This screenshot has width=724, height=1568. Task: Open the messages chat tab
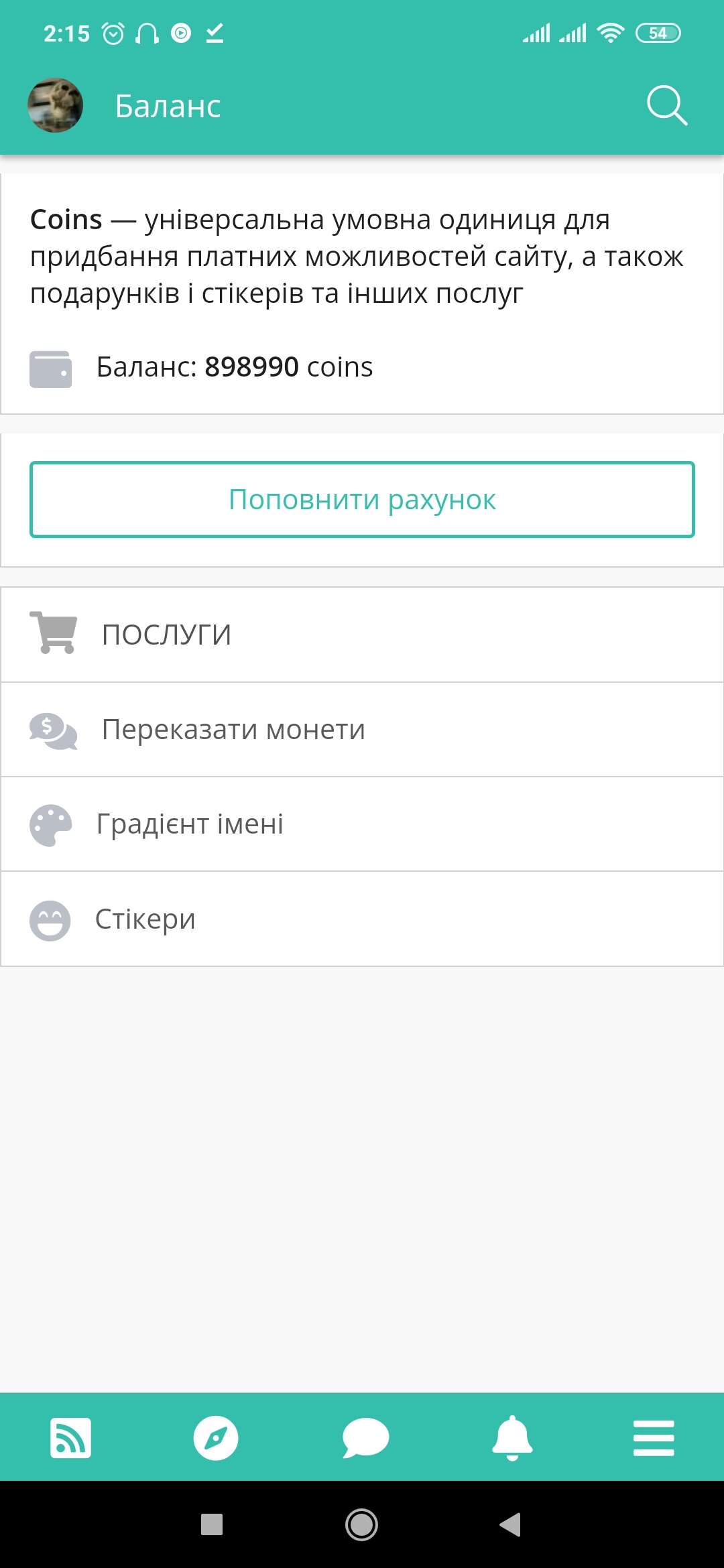click(365, 1438)
